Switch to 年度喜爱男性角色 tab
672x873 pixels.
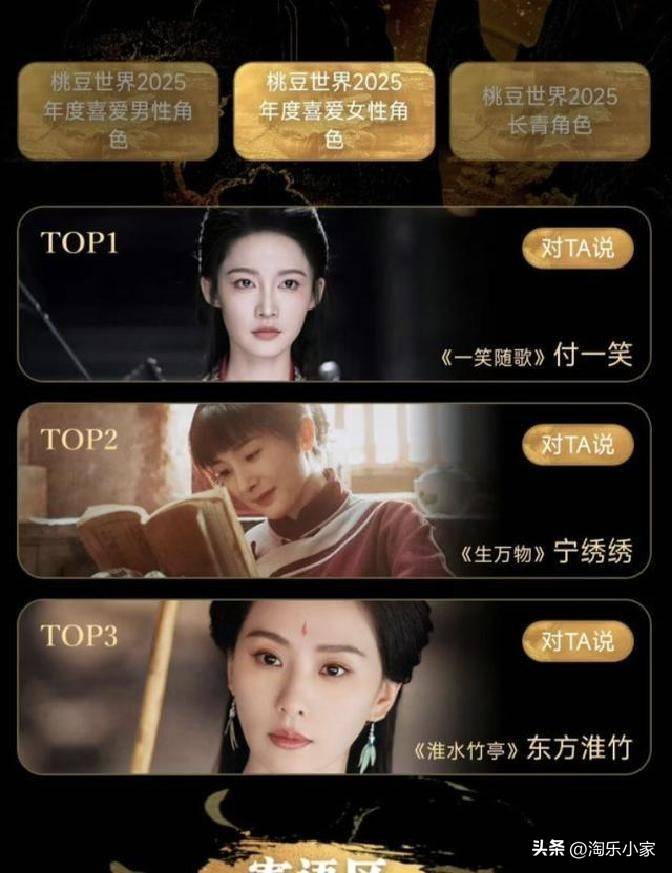pyautogui.click(x=118, y=111)
